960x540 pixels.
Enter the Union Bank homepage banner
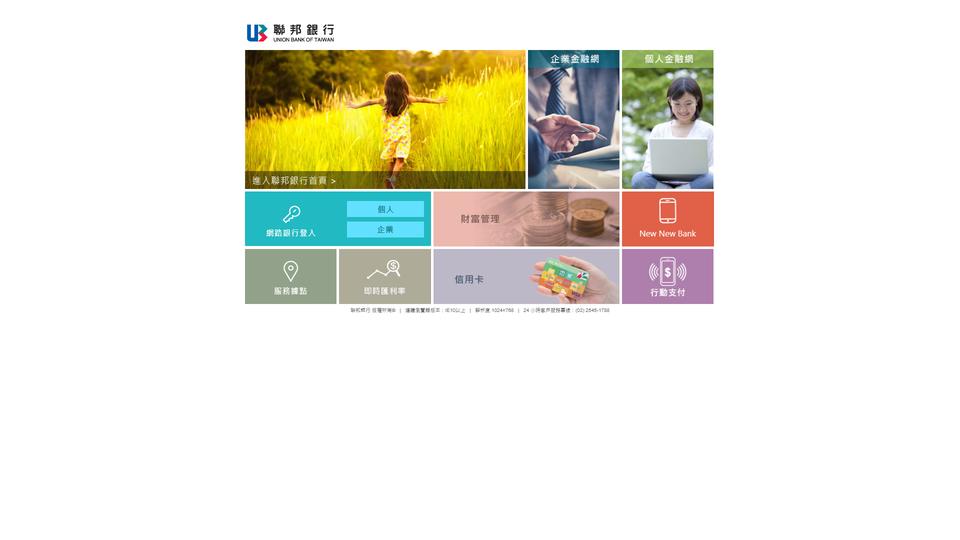pos(385,120)
